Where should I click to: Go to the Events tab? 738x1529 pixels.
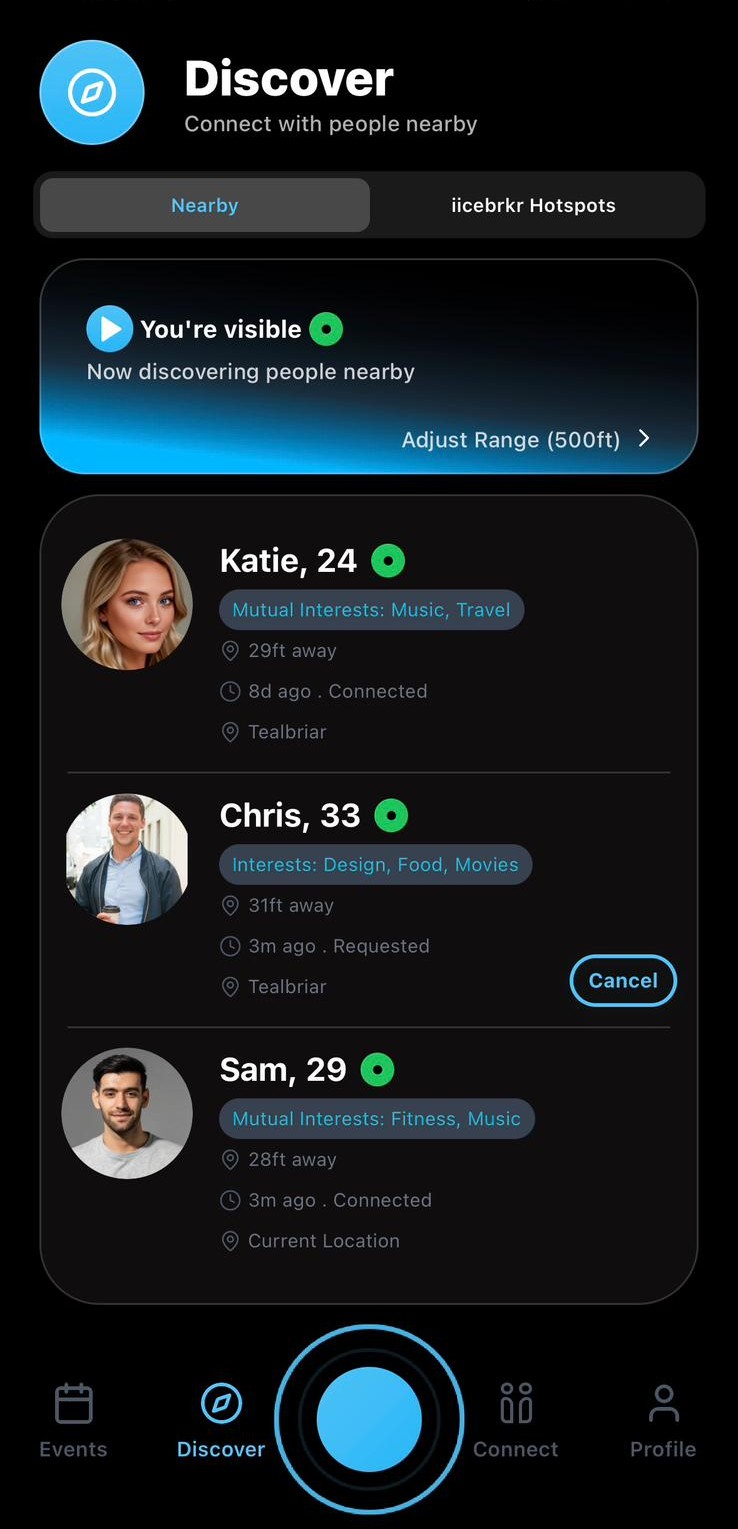coord(73,1420)
